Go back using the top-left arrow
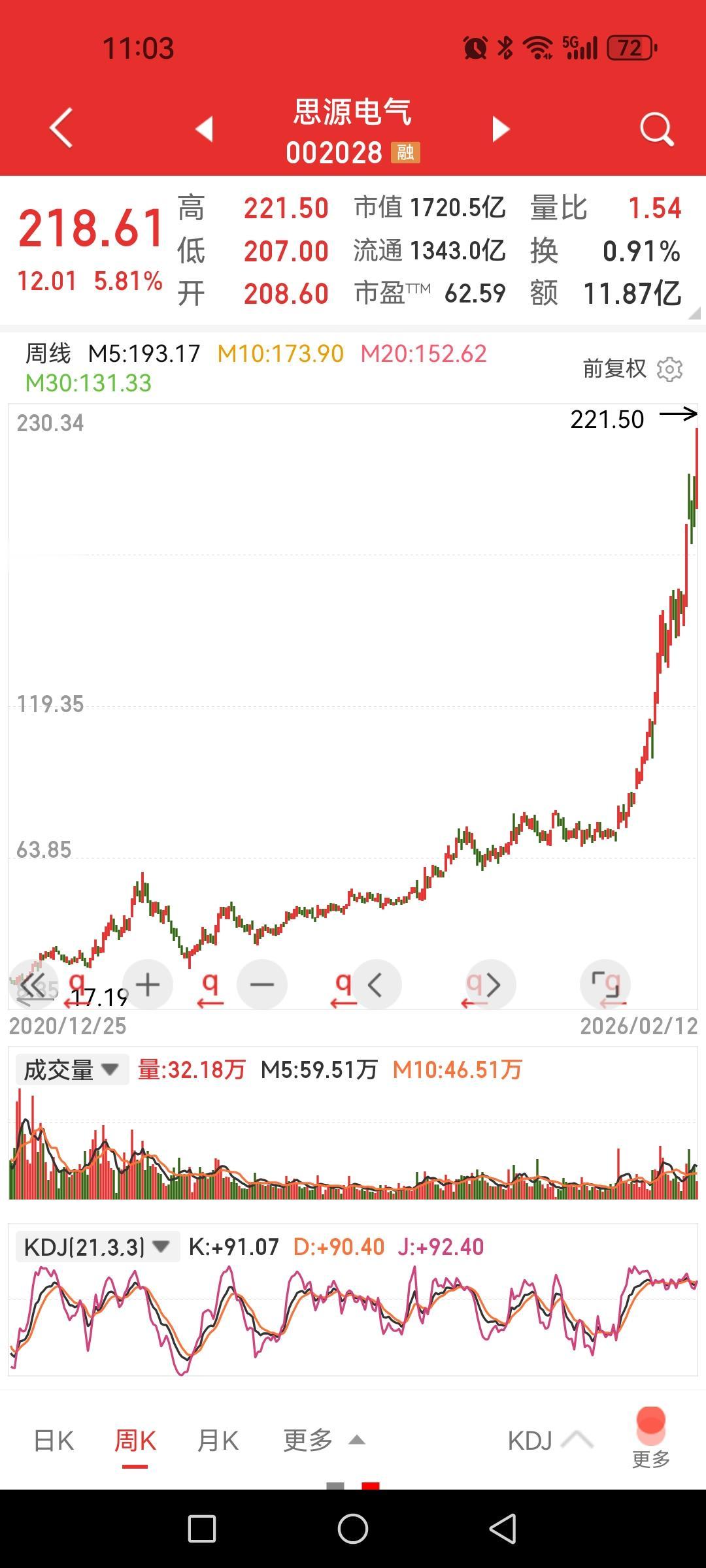Screen dimensions: 706x1568 58,128
